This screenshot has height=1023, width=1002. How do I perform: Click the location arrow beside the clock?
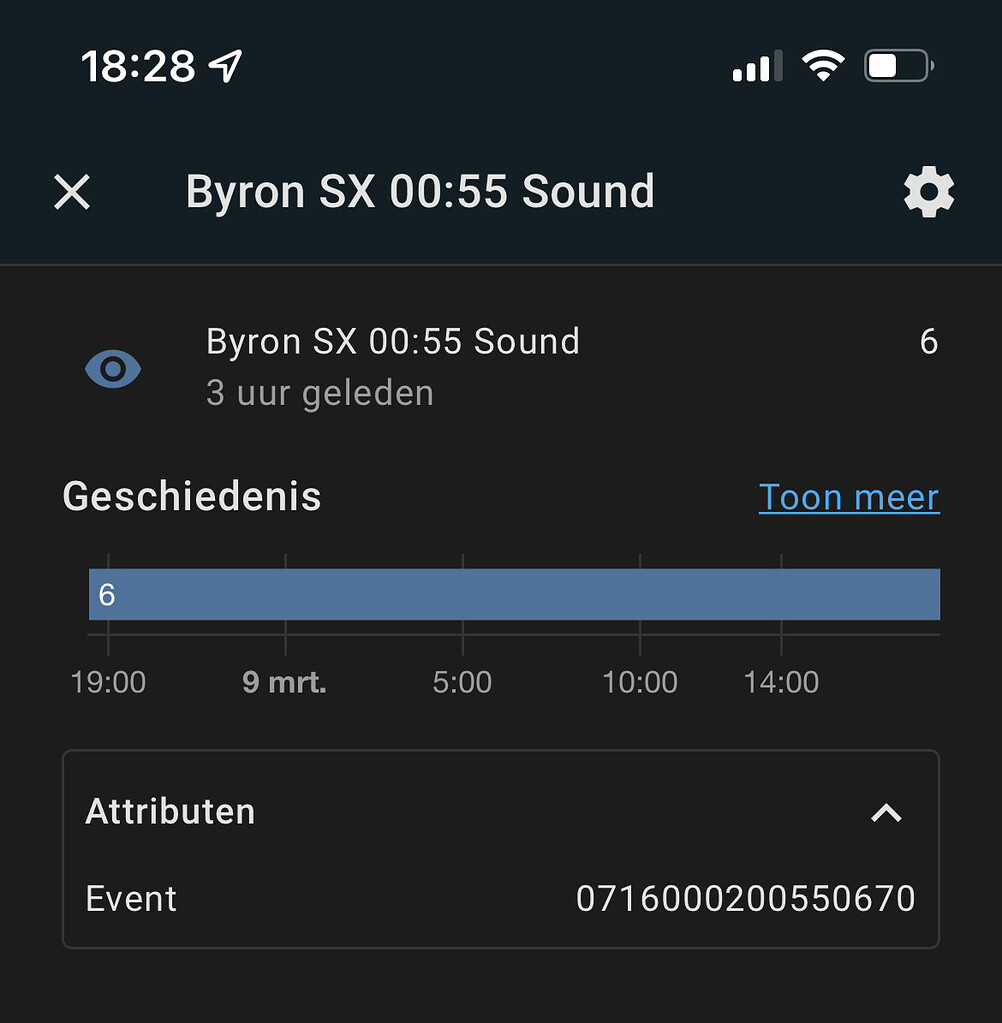pyautogui.click(x=224, y=64)
